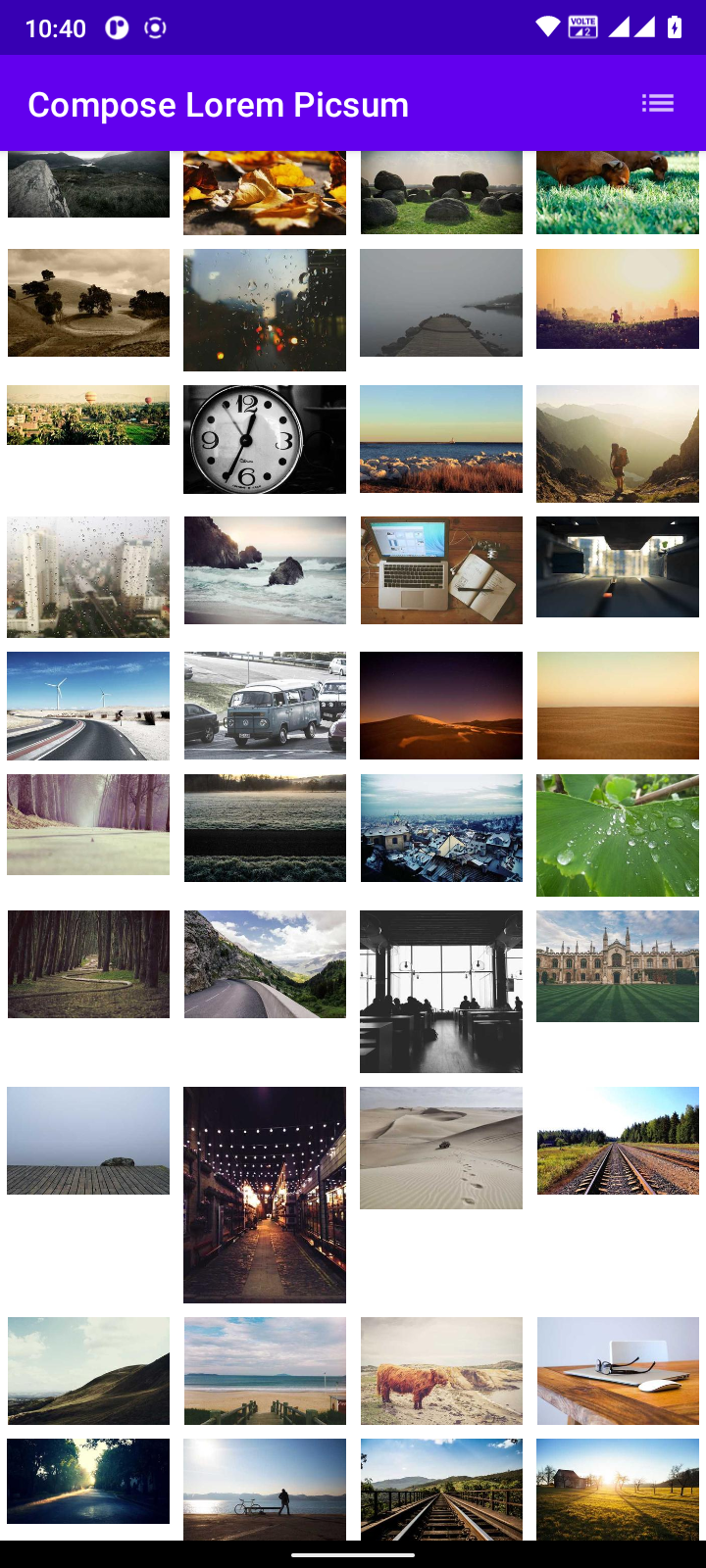View the wind turbines beside snowy road image
Screen dimensions: 706x1568
pos(87,706)
